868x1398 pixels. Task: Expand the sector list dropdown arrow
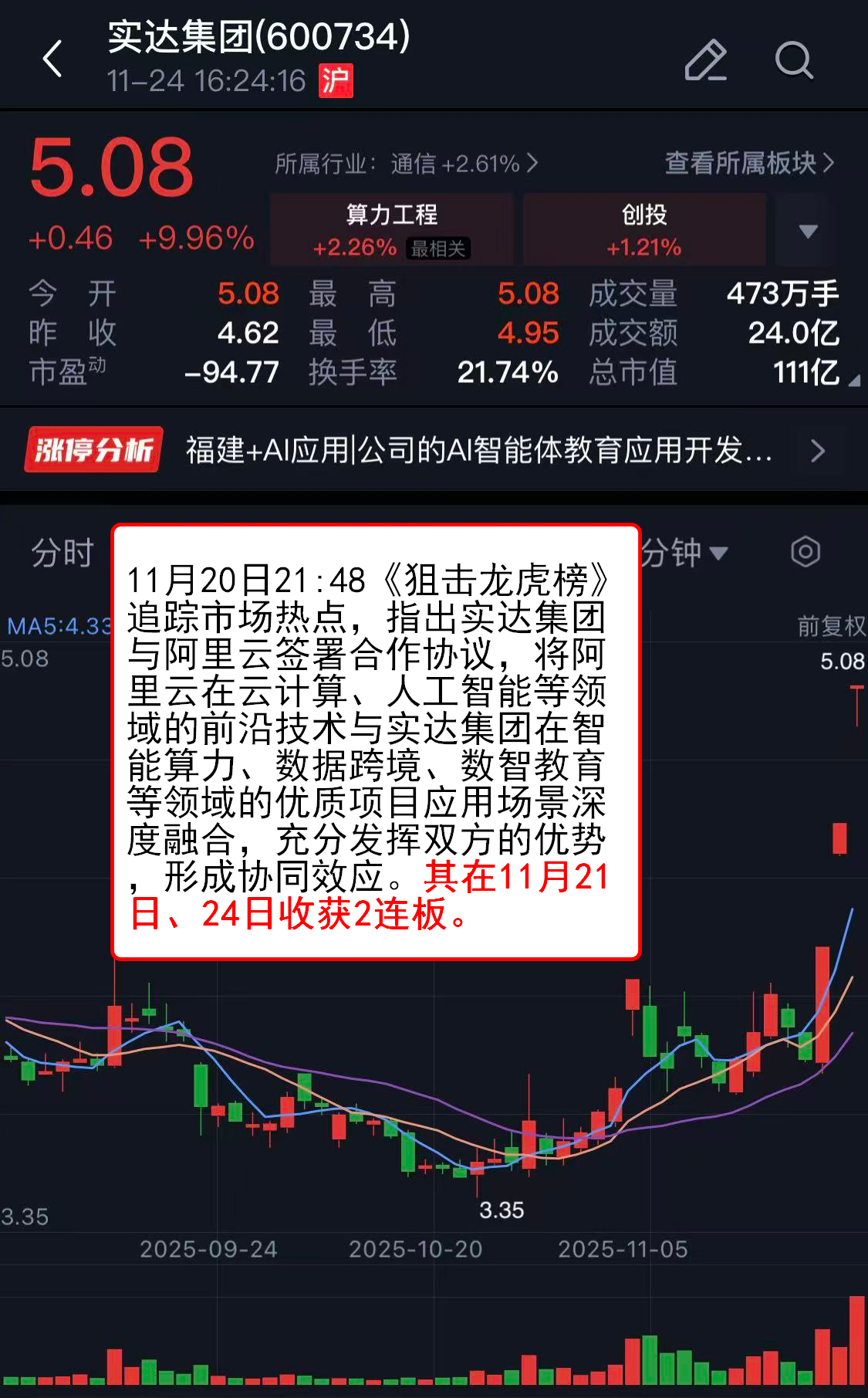(x=808, y=231)
